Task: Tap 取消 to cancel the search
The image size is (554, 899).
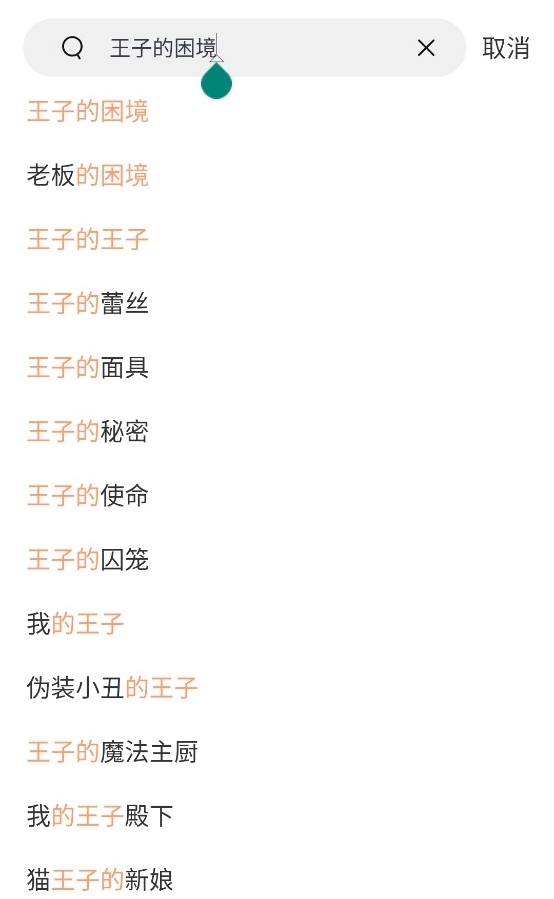Action: pos(506,48)
